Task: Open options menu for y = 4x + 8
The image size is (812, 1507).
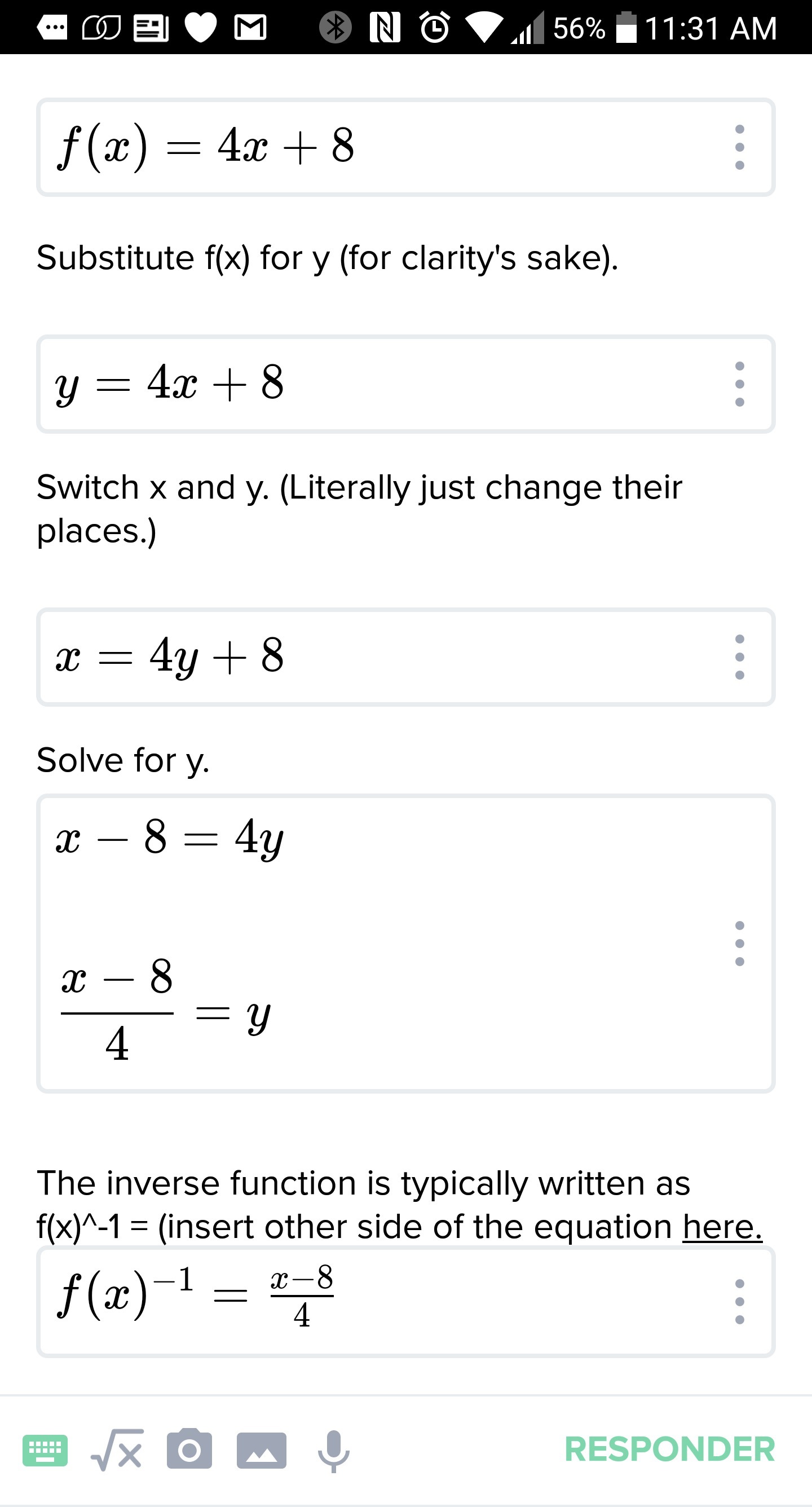Action: tap(739, 384)
